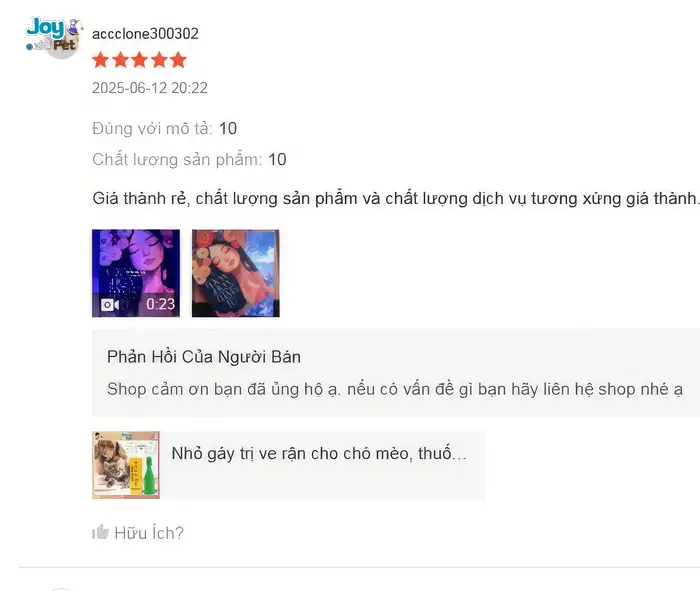Viewport: 700px width, 591px height.
Task: Open the avatar of reviewer accclone300302
Action: coord(51,37)
